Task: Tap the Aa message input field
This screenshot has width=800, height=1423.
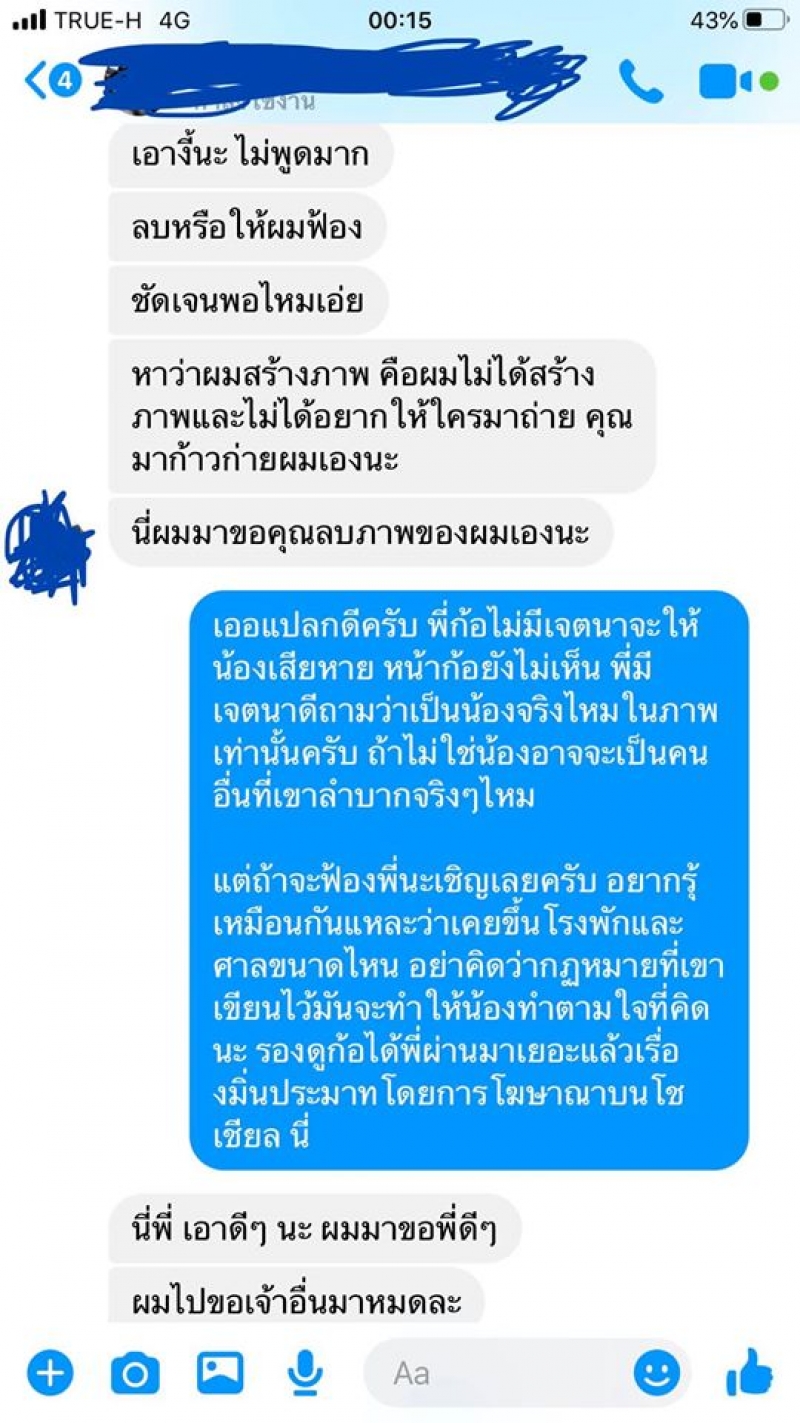Action: pyautogui.click(x=490, y=1373)
